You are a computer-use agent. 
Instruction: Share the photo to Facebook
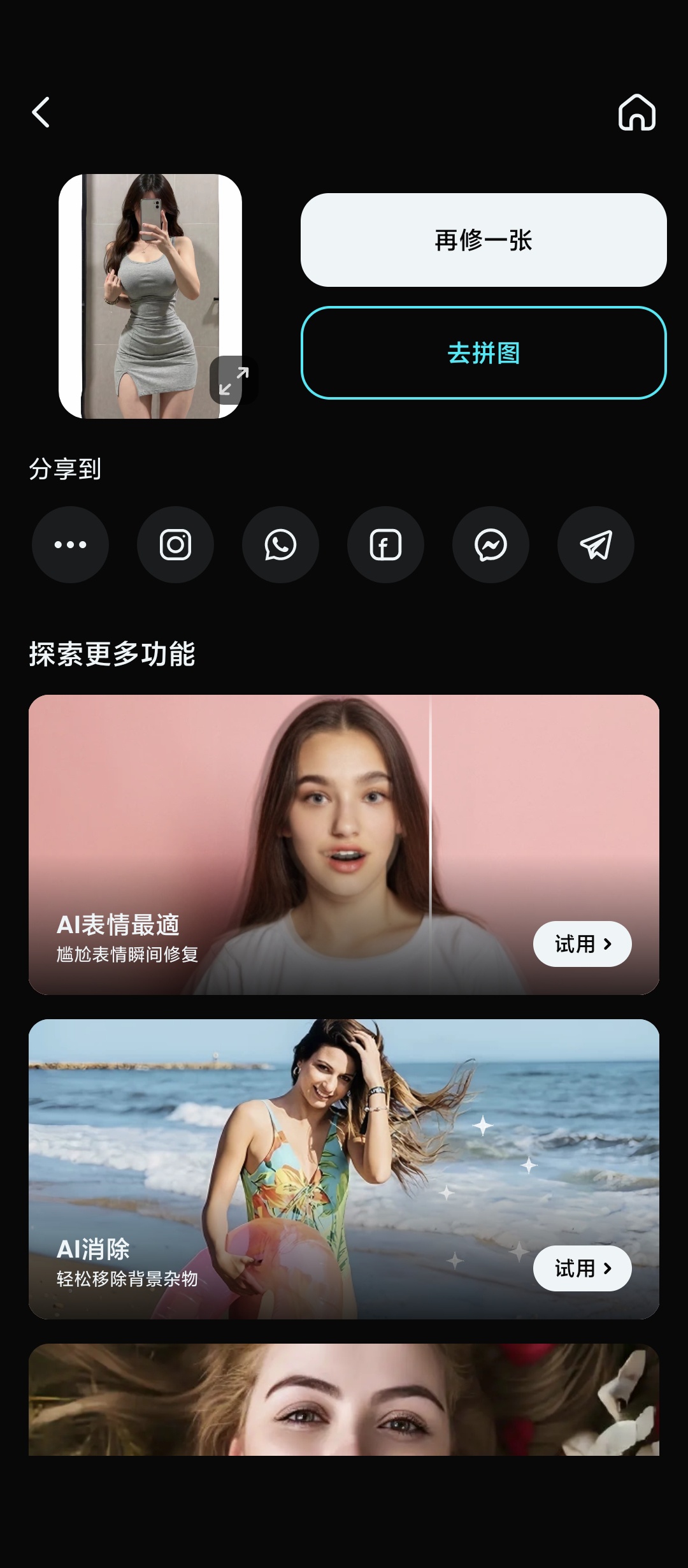[385, 545]
